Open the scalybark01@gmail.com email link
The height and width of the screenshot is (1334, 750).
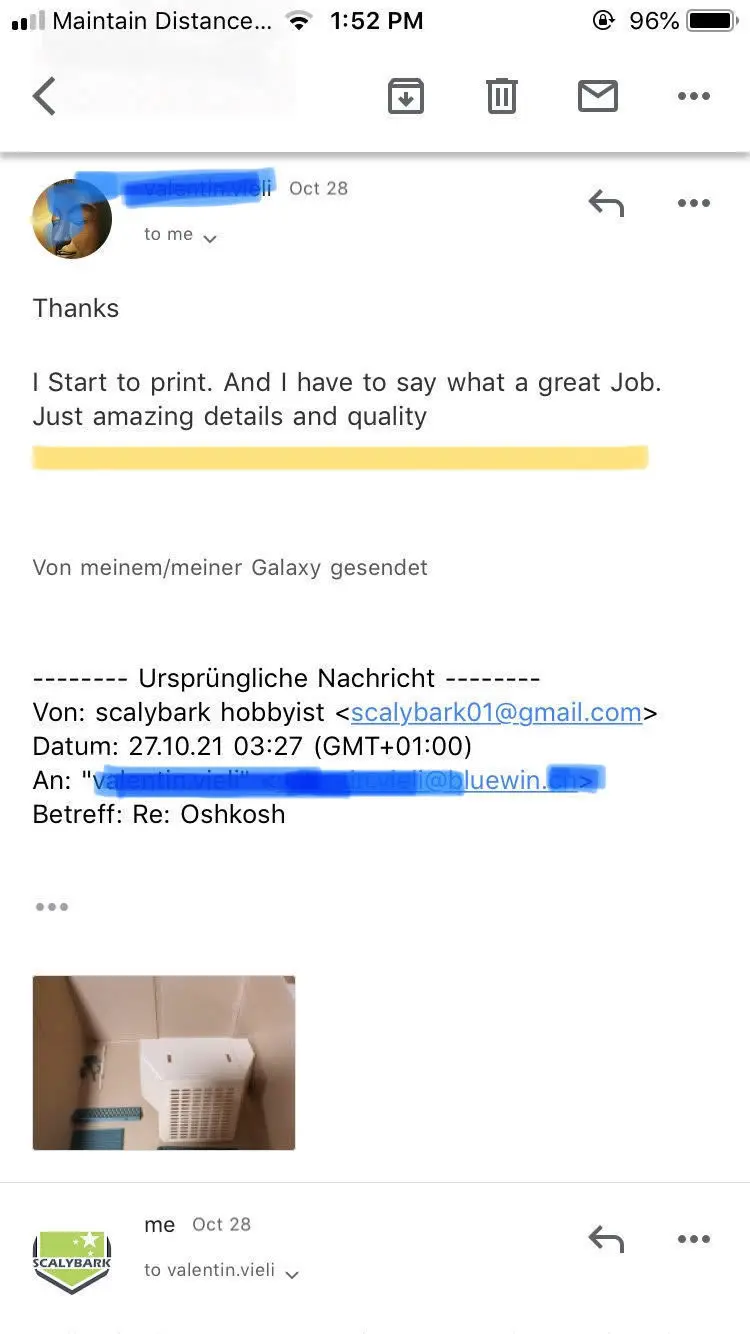pyautogui.click(x=496, y=713)
